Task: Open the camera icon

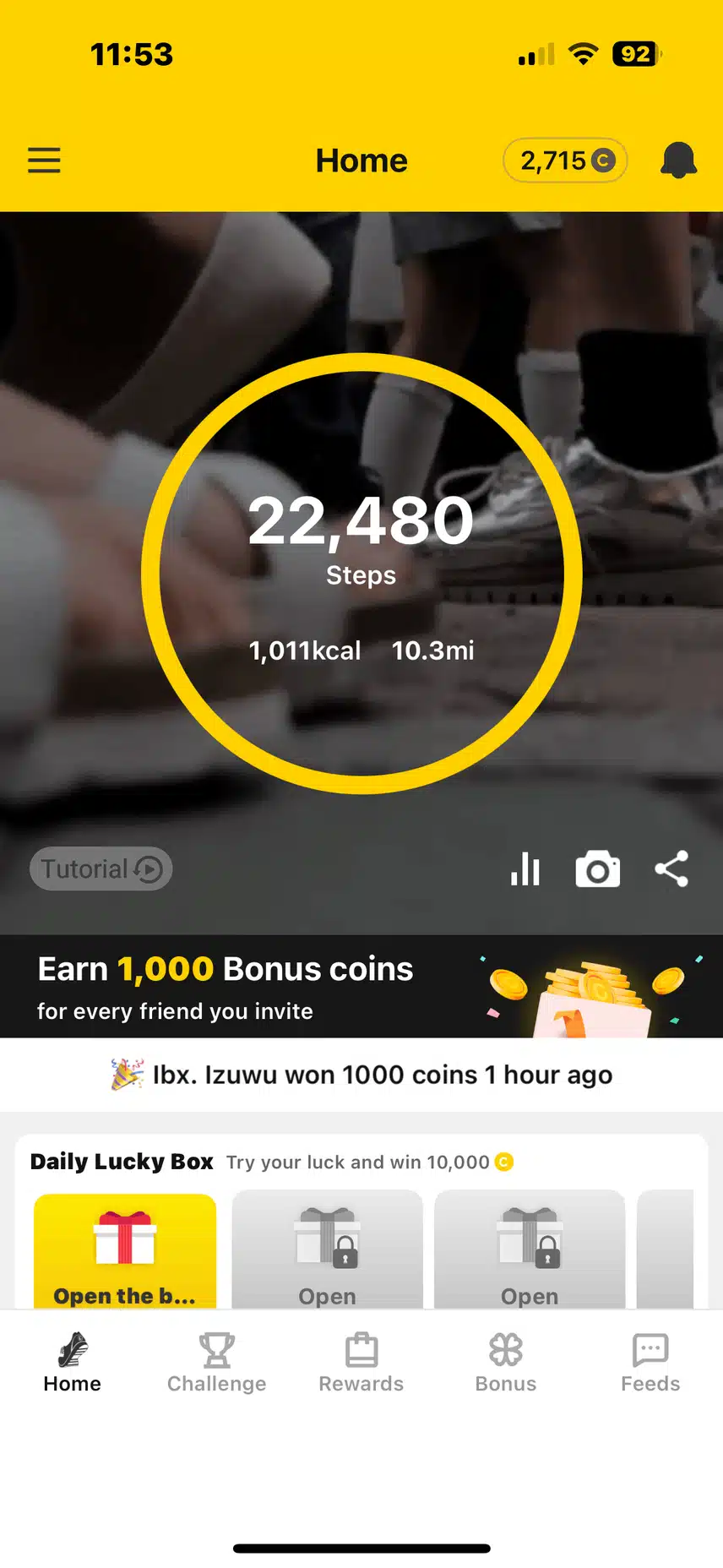Action: (598, 869)
